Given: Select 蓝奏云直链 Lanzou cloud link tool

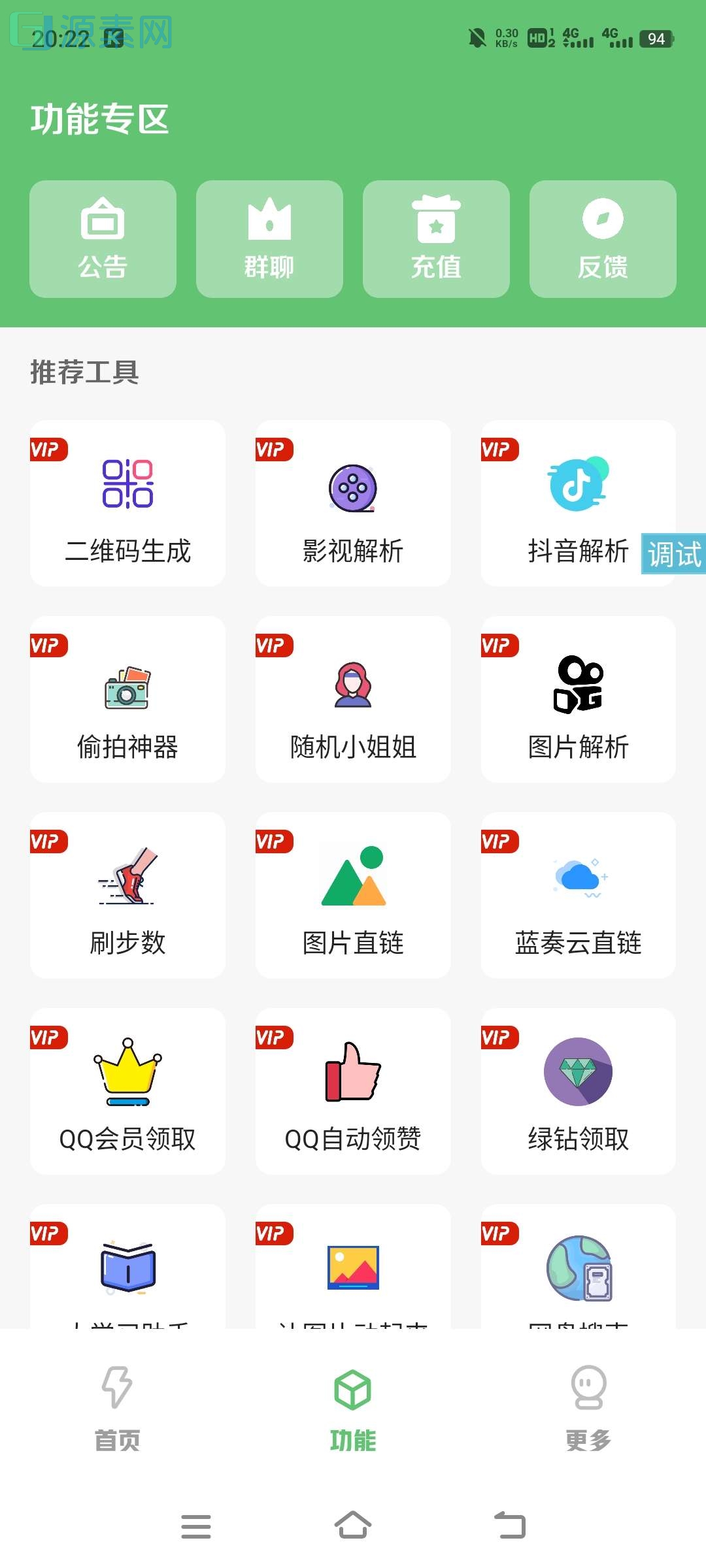Looking at the screenshot, I should [x=578, y=895].
